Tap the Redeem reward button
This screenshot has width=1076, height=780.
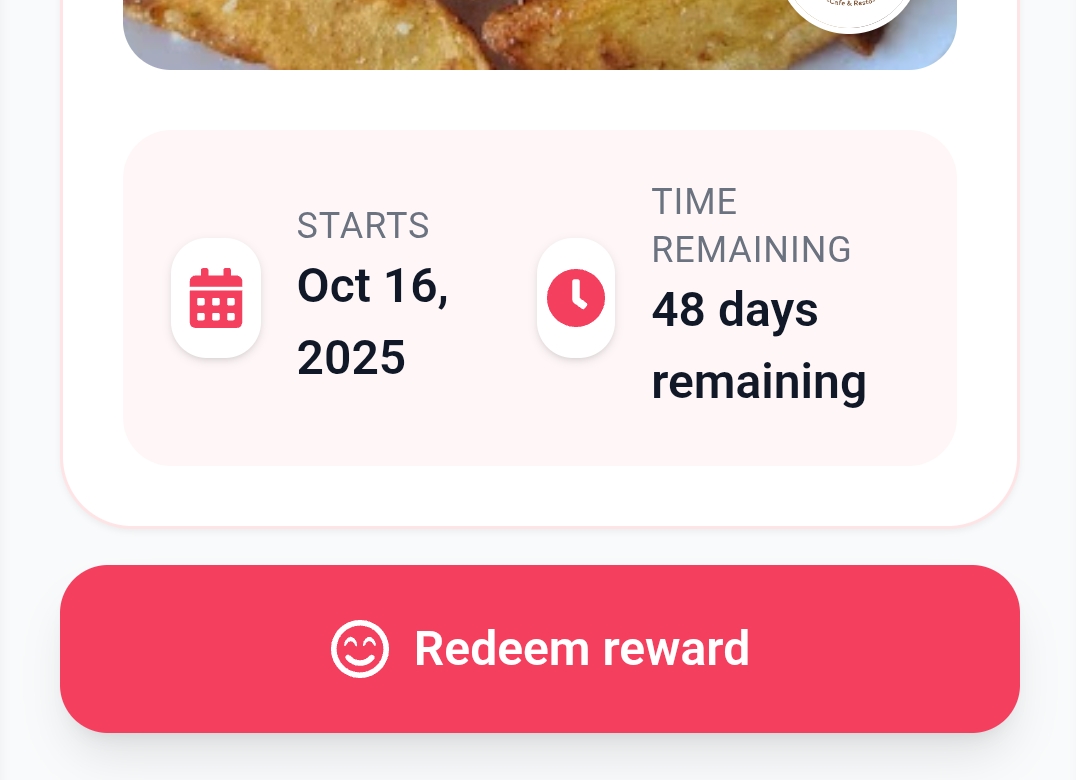pos(540,648)
